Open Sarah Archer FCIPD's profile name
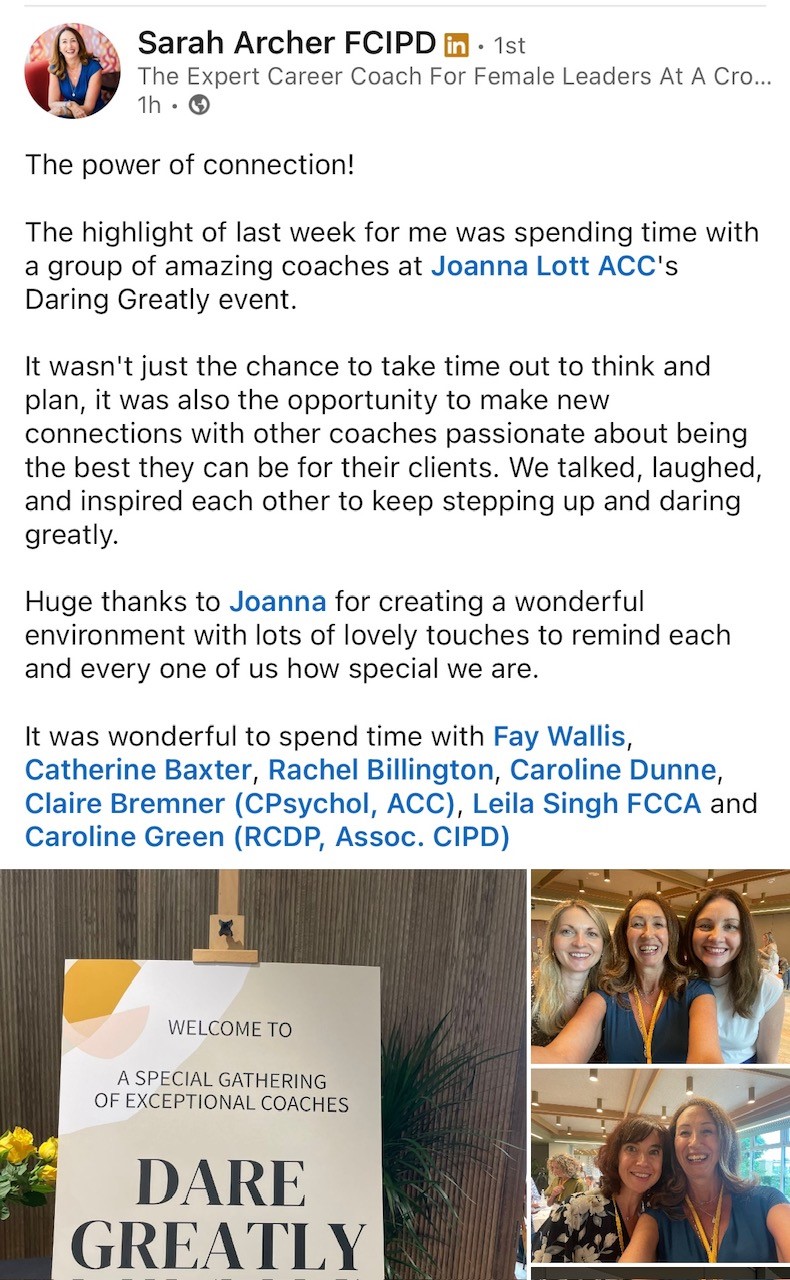790x1280 pixels. (286, 43)
